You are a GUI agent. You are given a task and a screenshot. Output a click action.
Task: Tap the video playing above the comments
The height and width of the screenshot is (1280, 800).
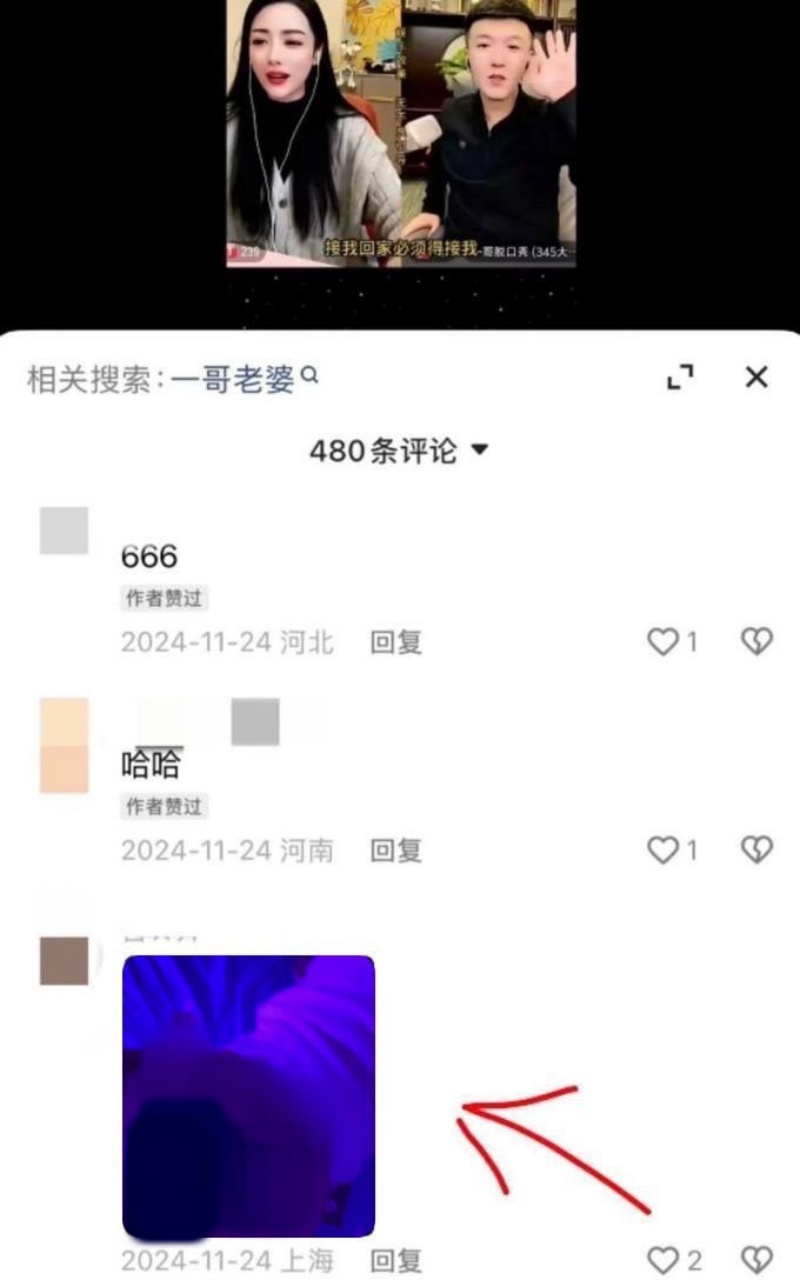tap(401, 134)
